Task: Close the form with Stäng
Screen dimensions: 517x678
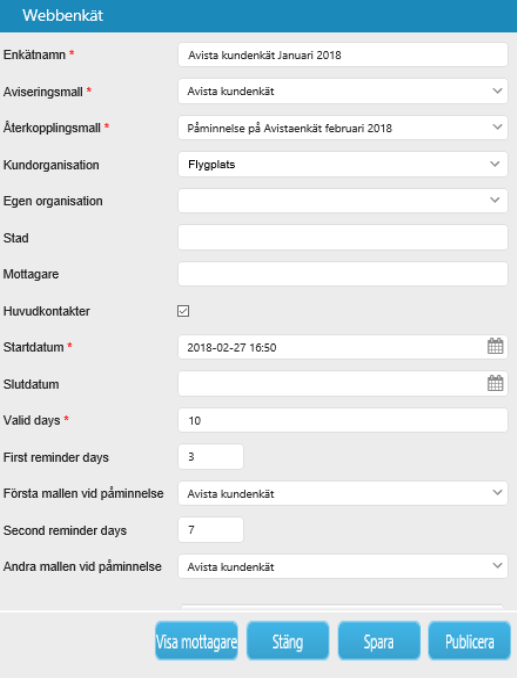Action: 288,641
